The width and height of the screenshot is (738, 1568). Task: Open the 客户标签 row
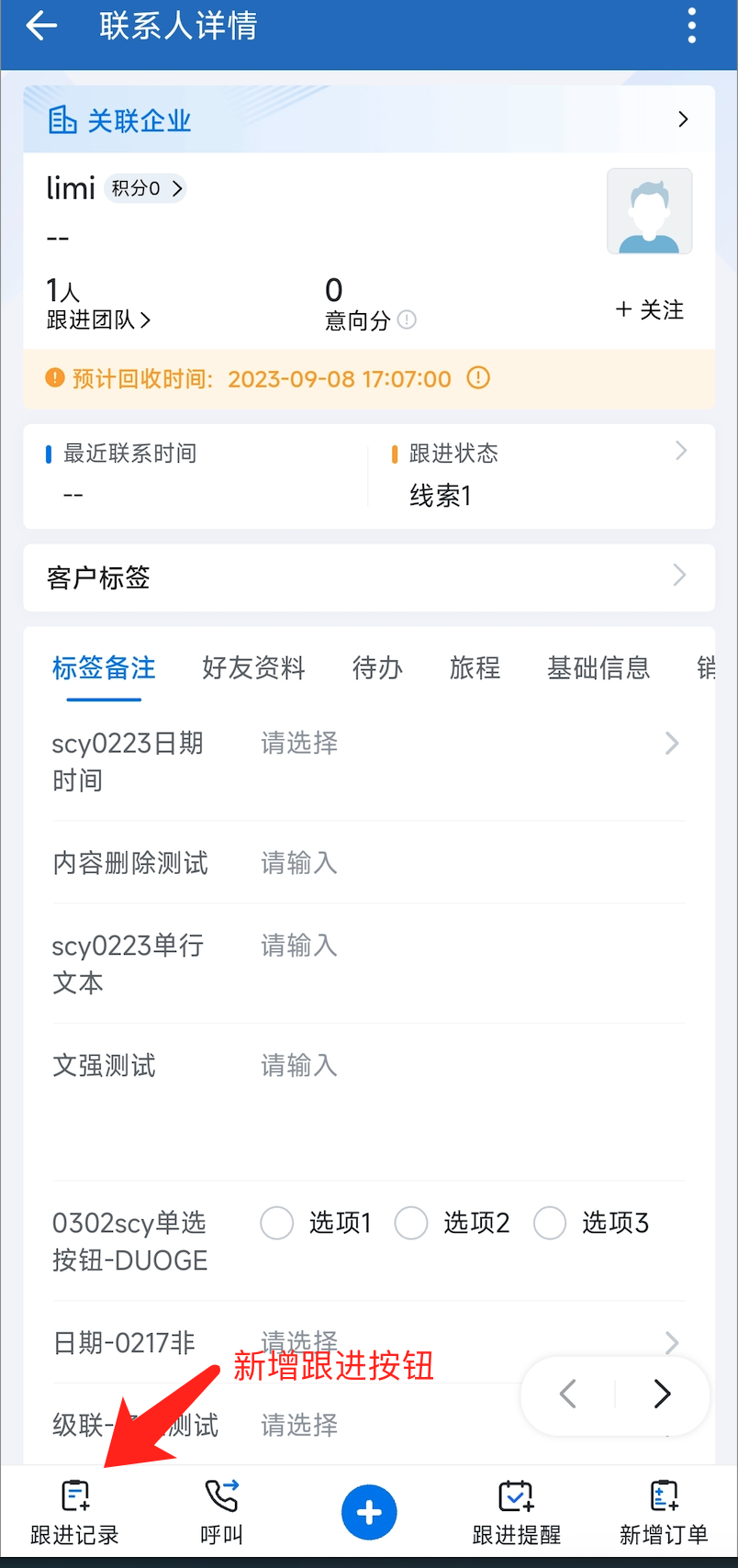(369, 577)
